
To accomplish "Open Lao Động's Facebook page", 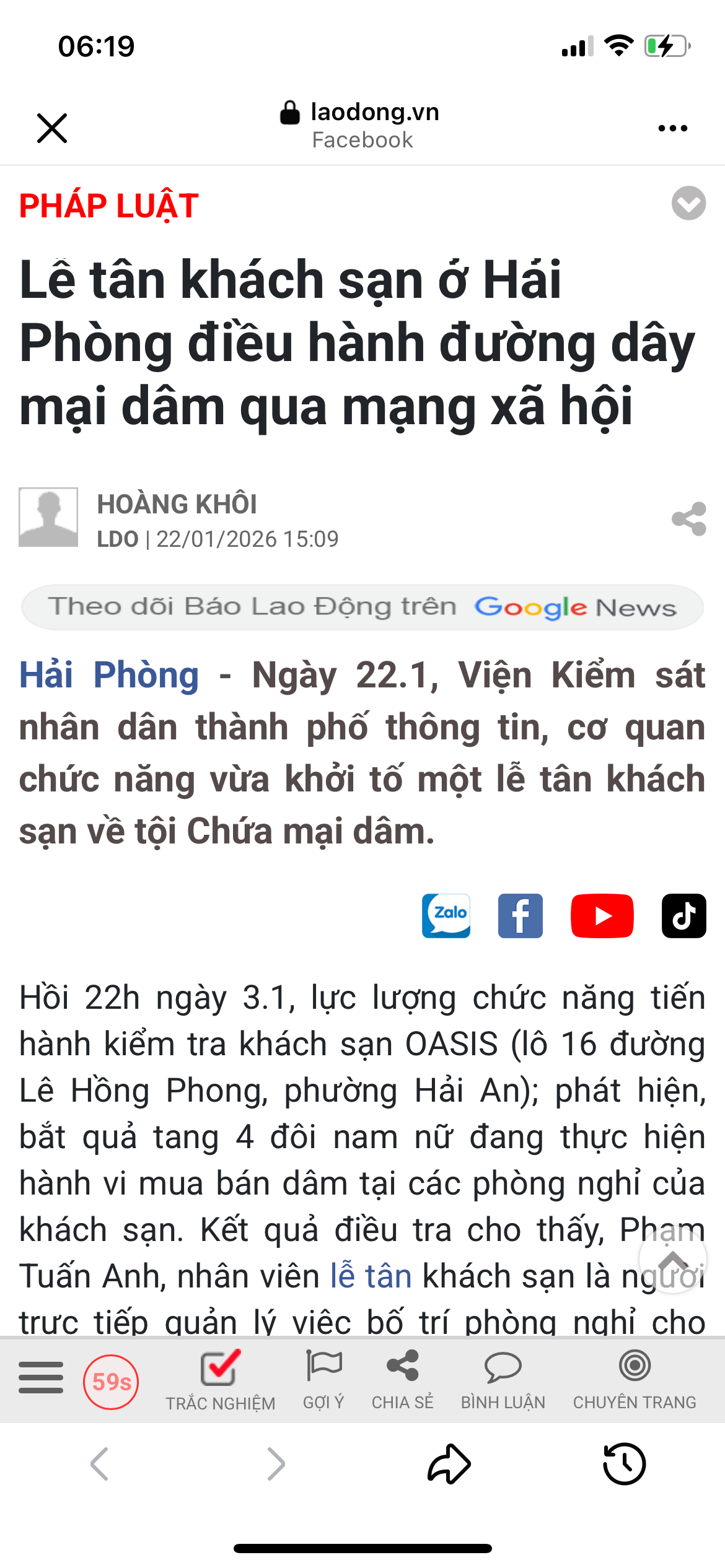I will click(521, 915).
